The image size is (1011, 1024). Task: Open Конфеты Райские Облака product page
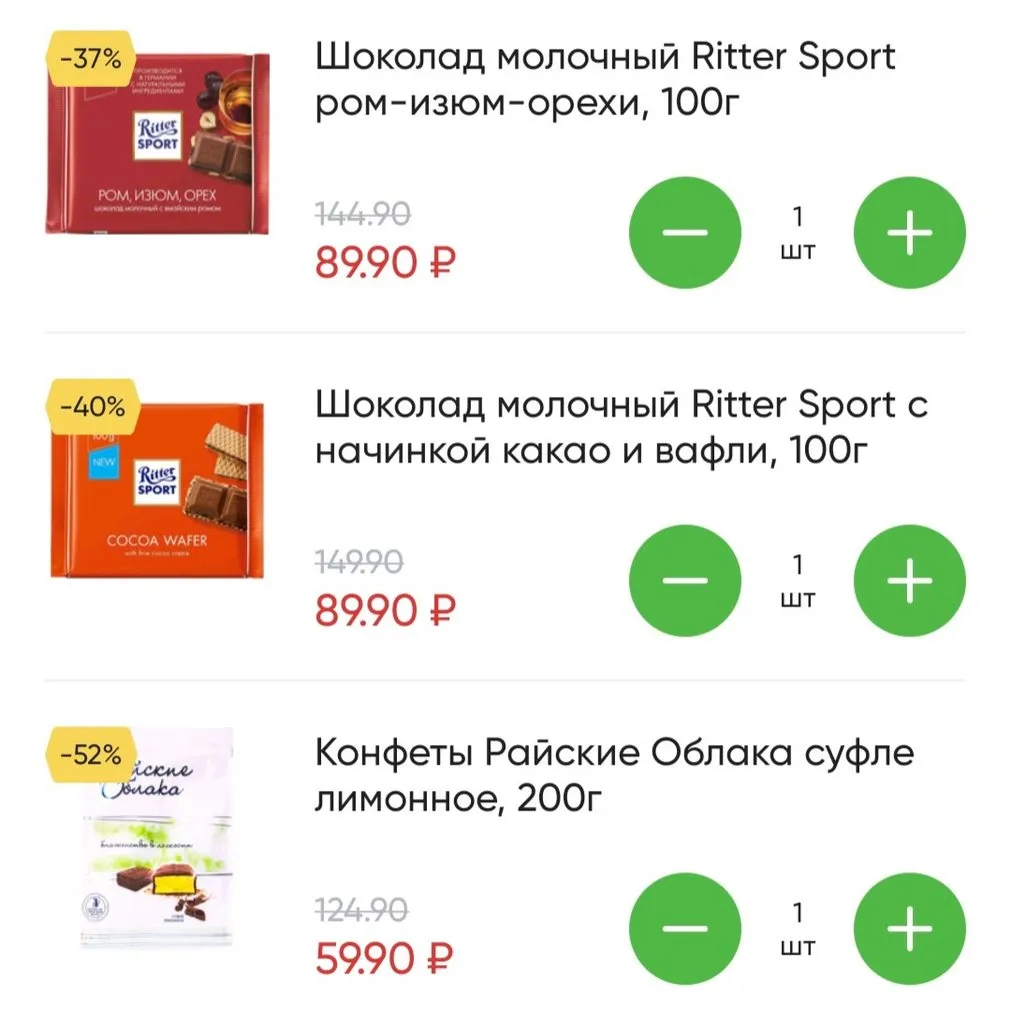coord(614,770)
